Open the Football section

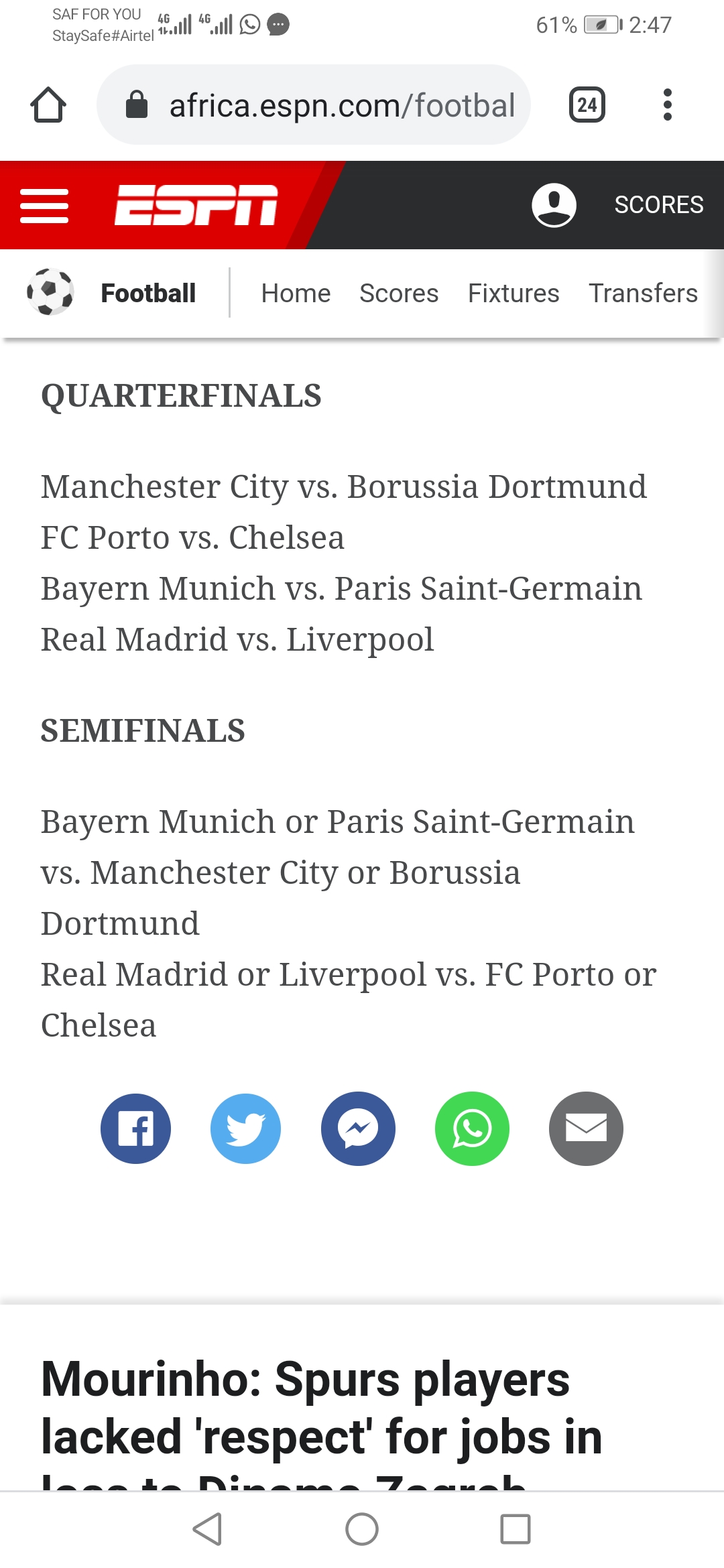coord(147,293)
